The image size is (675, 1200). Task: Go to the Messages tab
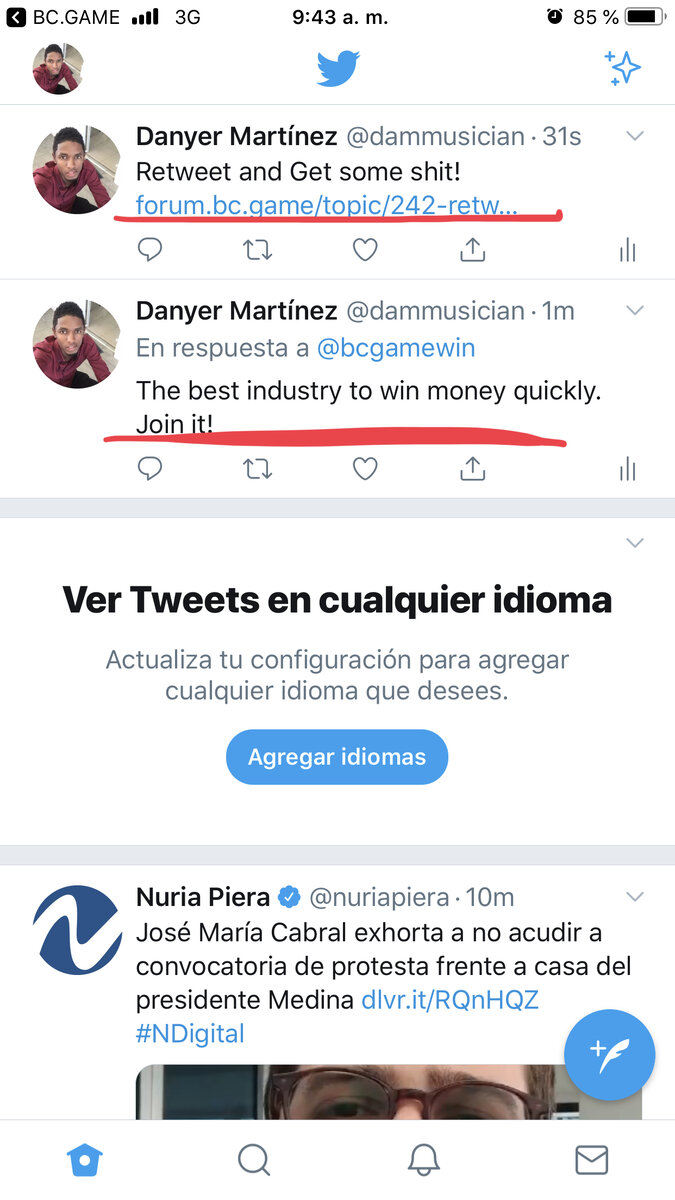coord(592,1160)
